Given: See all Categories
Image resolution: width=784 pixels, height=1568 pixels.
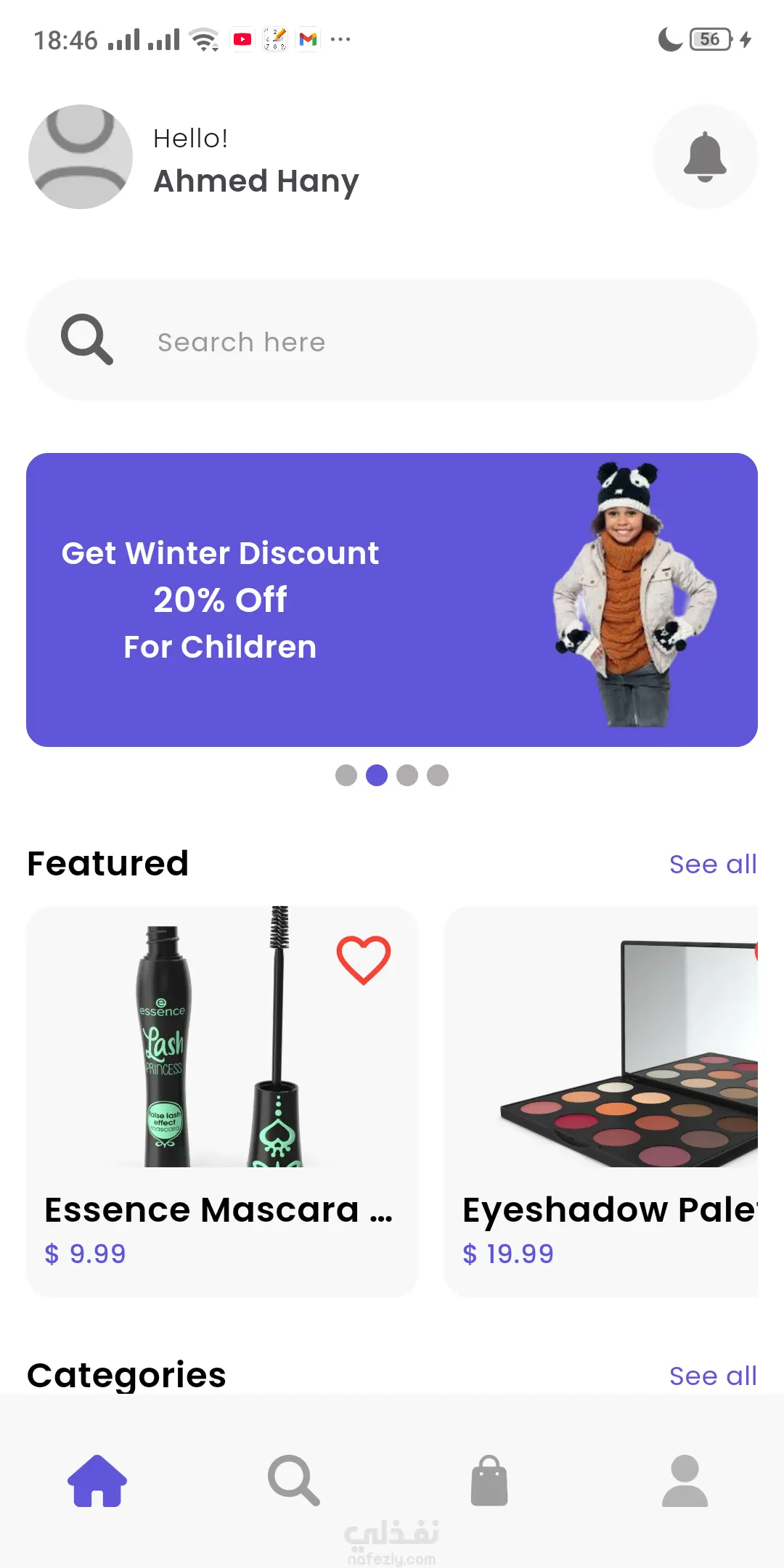Looking at the screenshot, I should pos(712,1376).
